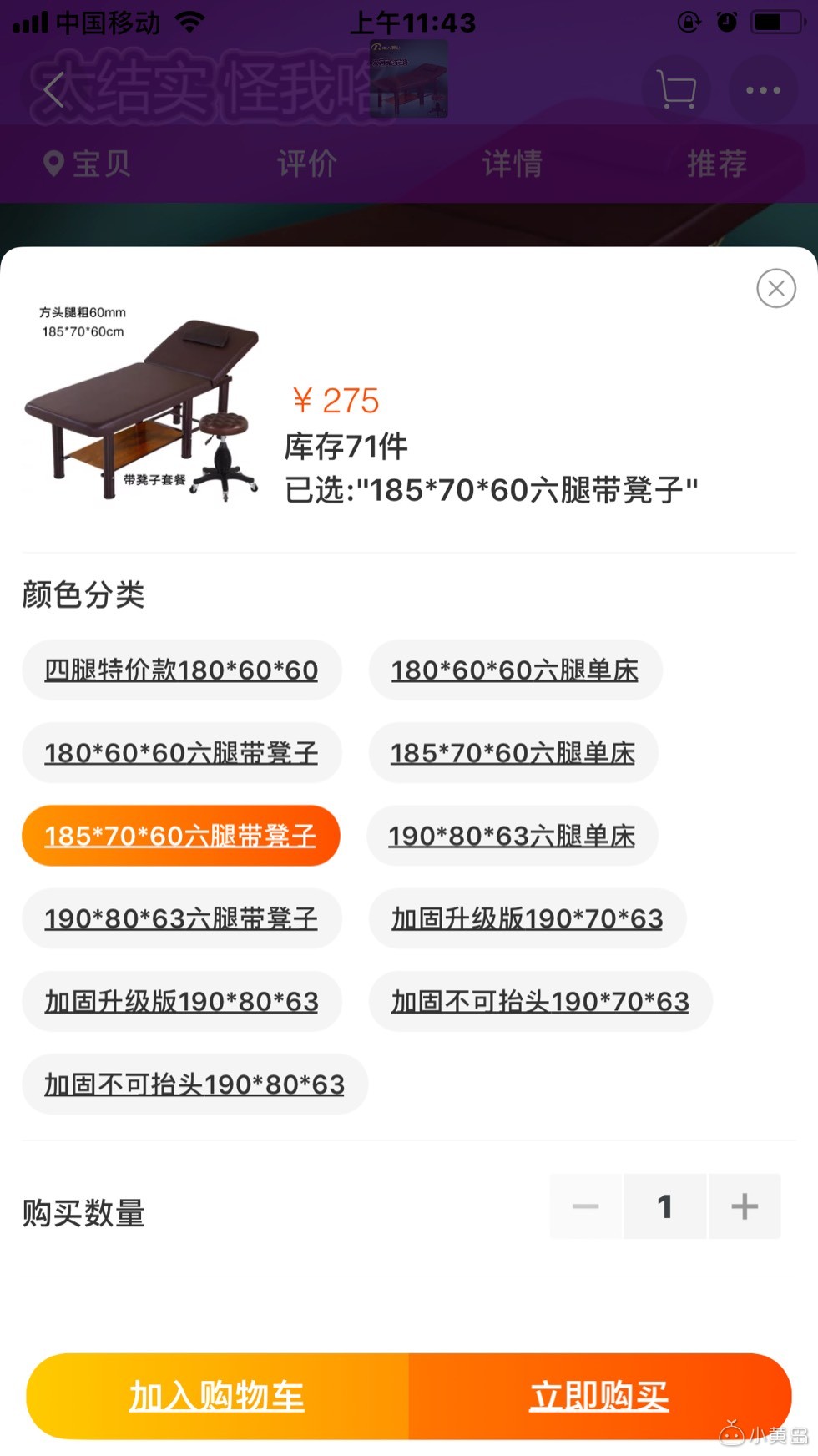Tap the orientation lock icon in status bar

tap(687, 23)
